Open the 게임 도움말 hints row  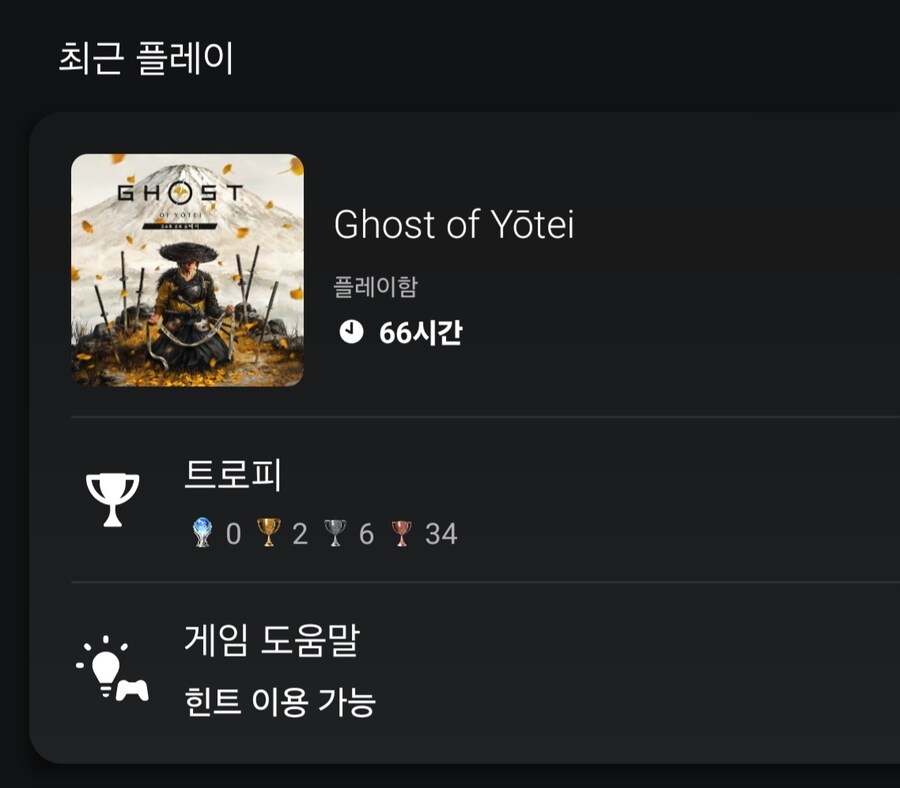pyautogui.click(x=271, y=640)
